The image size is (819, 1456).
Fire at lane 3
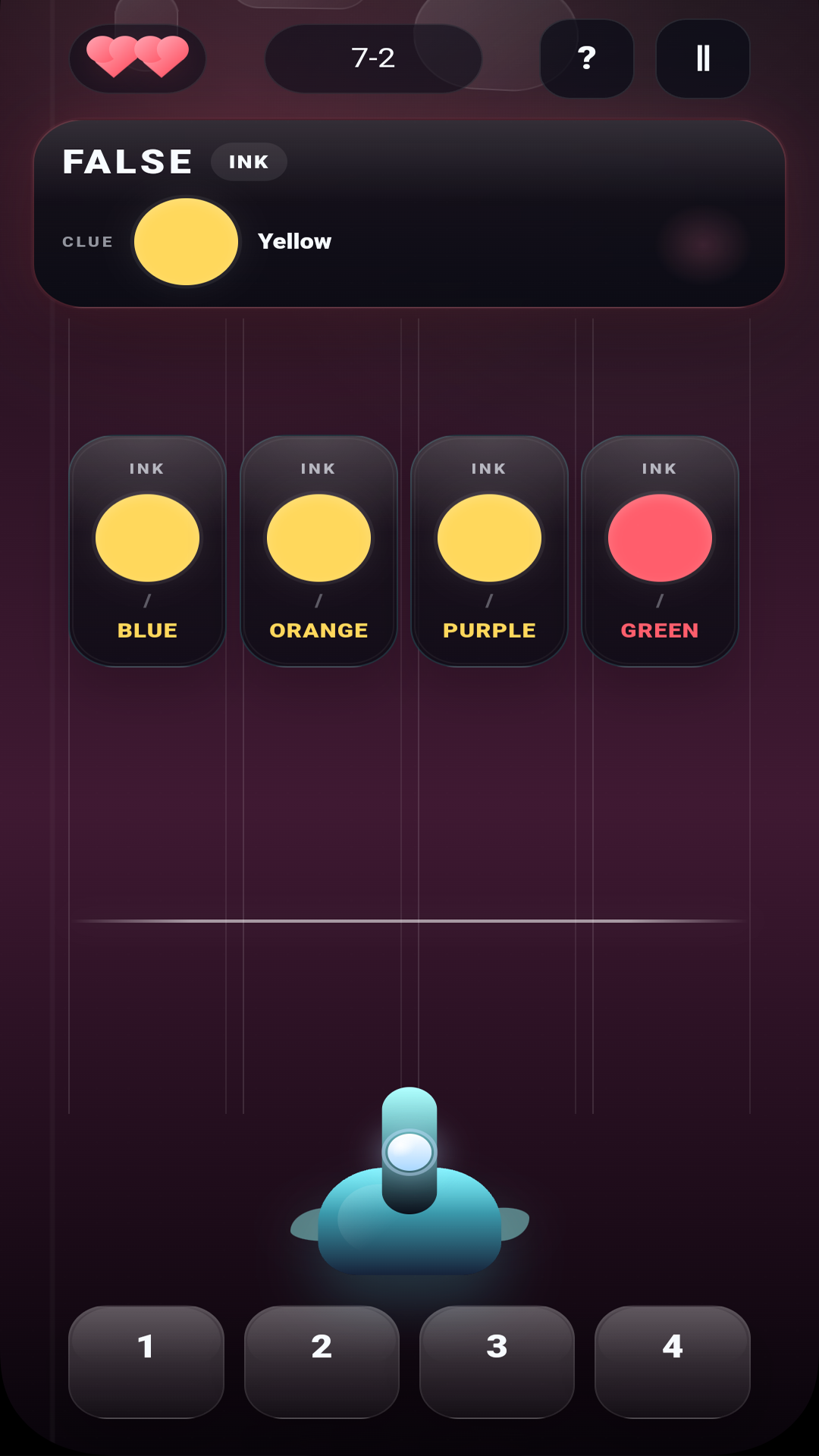pos(497,1361)
